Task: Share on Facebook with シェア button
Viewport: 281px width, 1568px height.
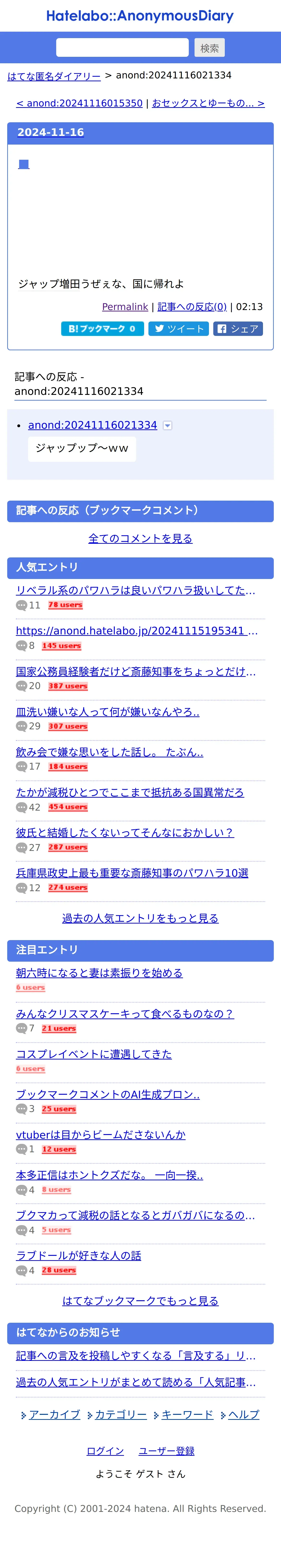Action: pyautogui.click(x=238, y=329)
